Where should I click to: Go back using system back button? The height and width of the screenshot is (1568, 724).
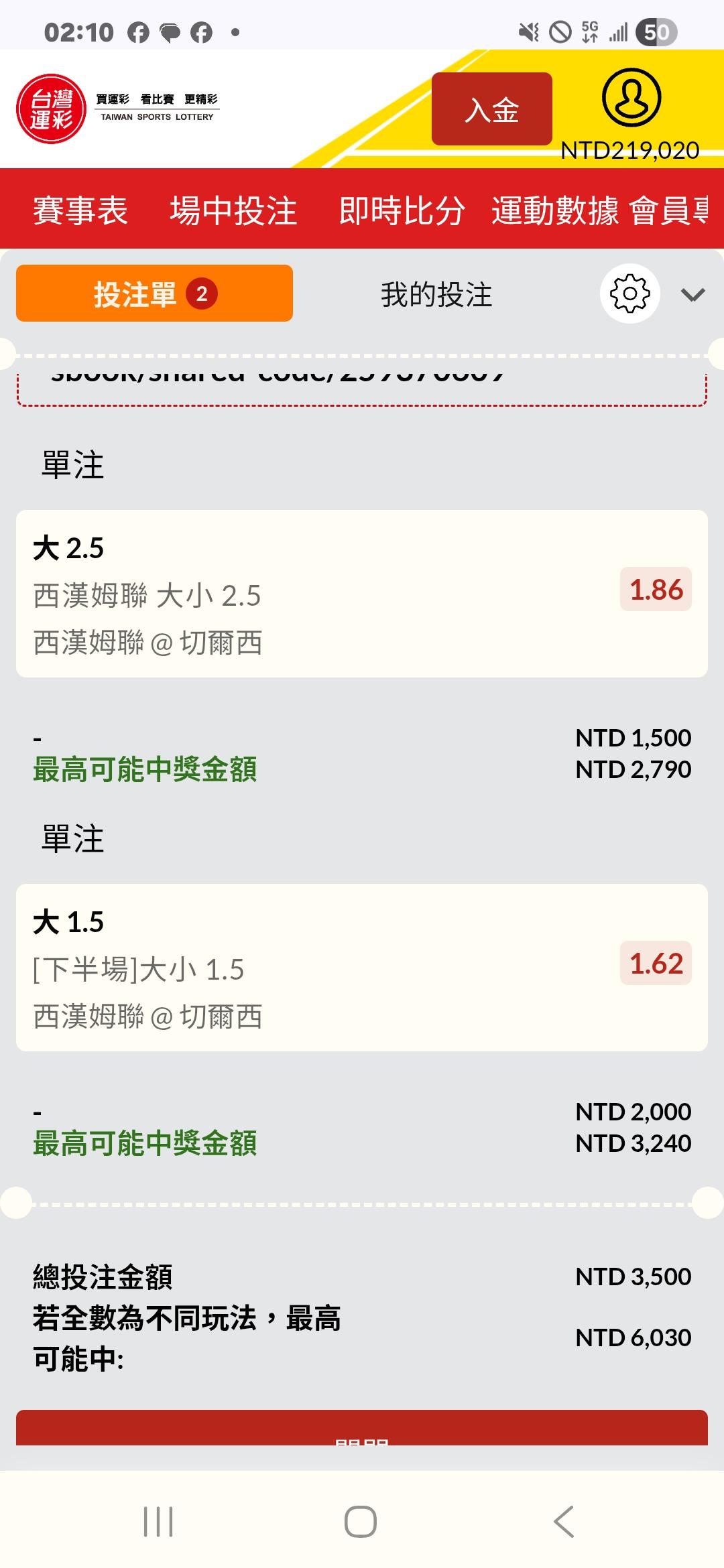click(564, 1520)
